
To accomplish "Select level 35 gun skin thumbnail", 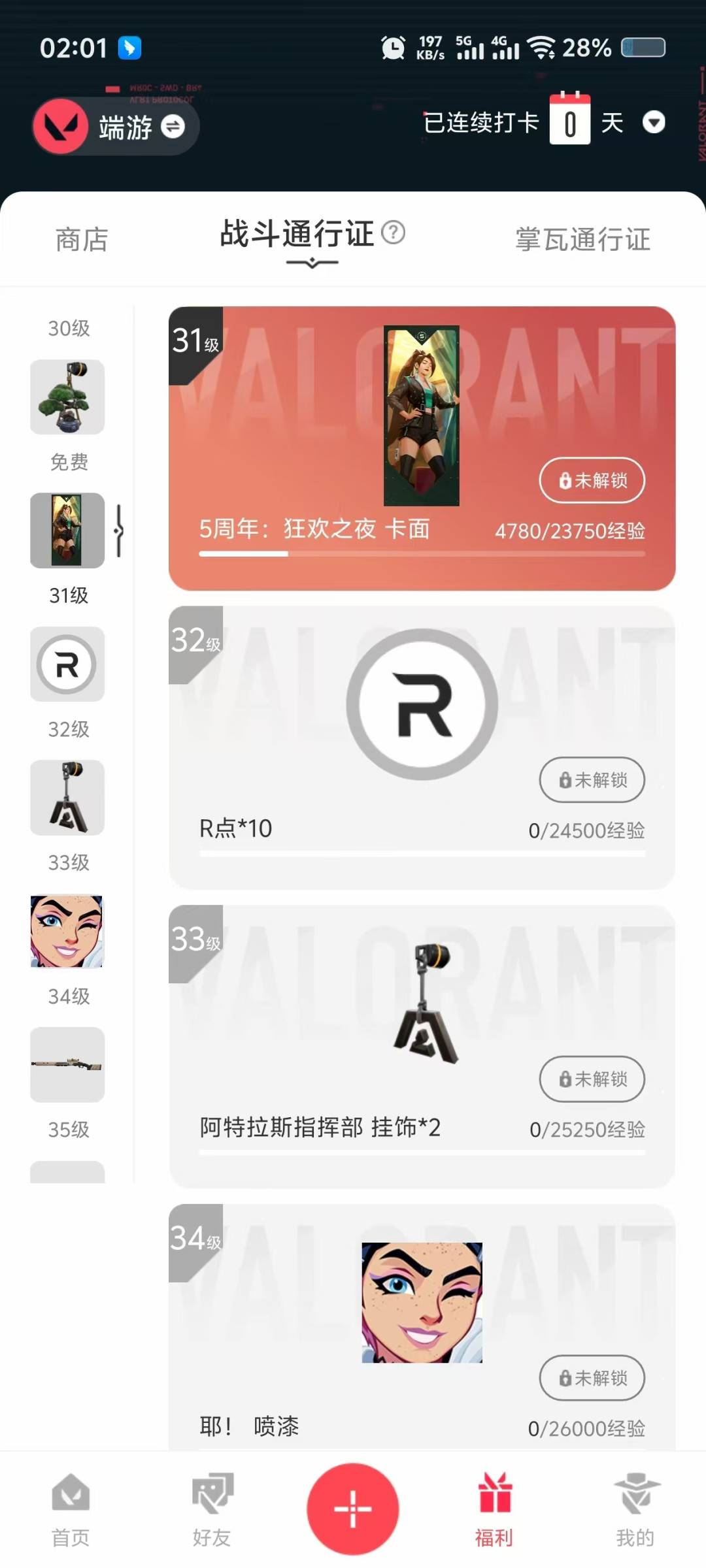I will (x=67, y=1065).
